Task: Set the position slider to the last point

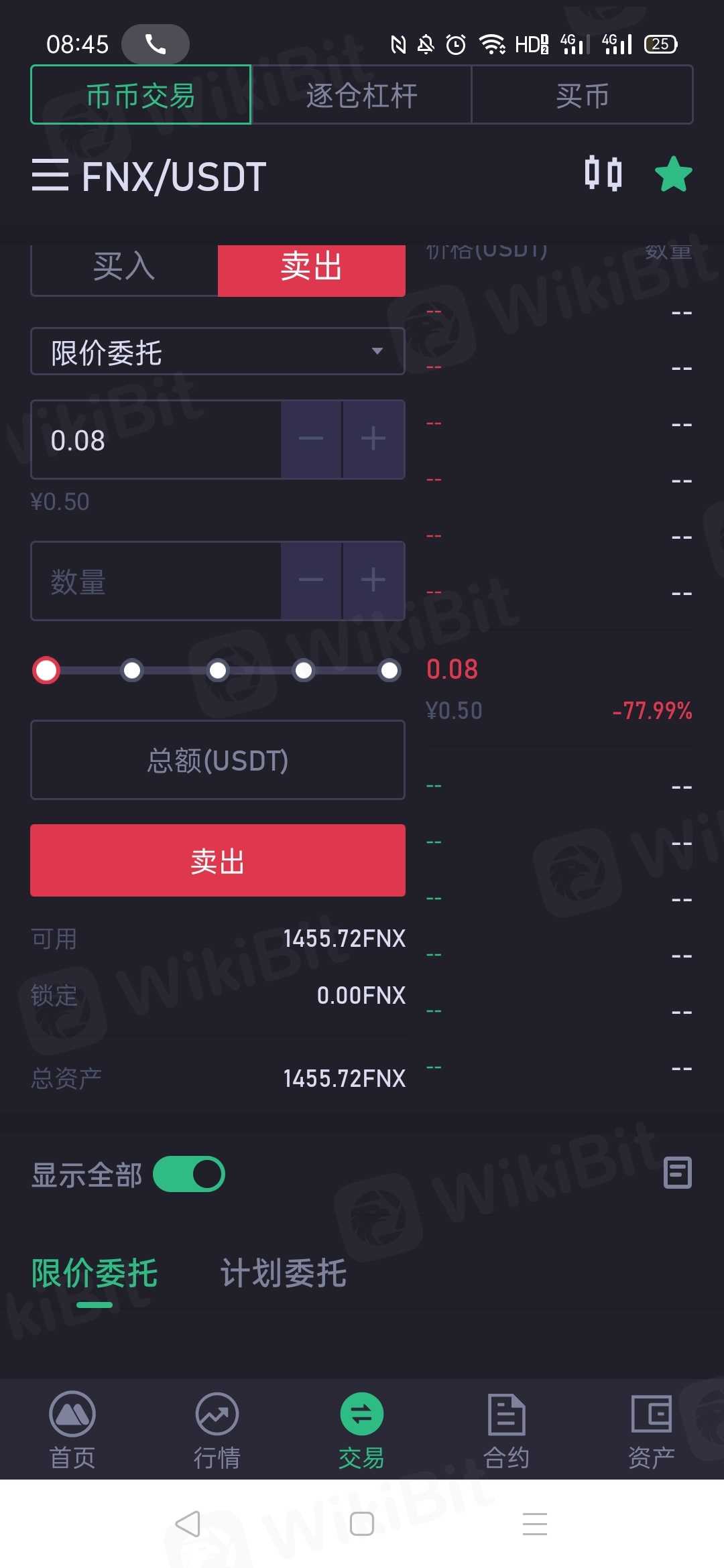Action: tap(389, 670)
